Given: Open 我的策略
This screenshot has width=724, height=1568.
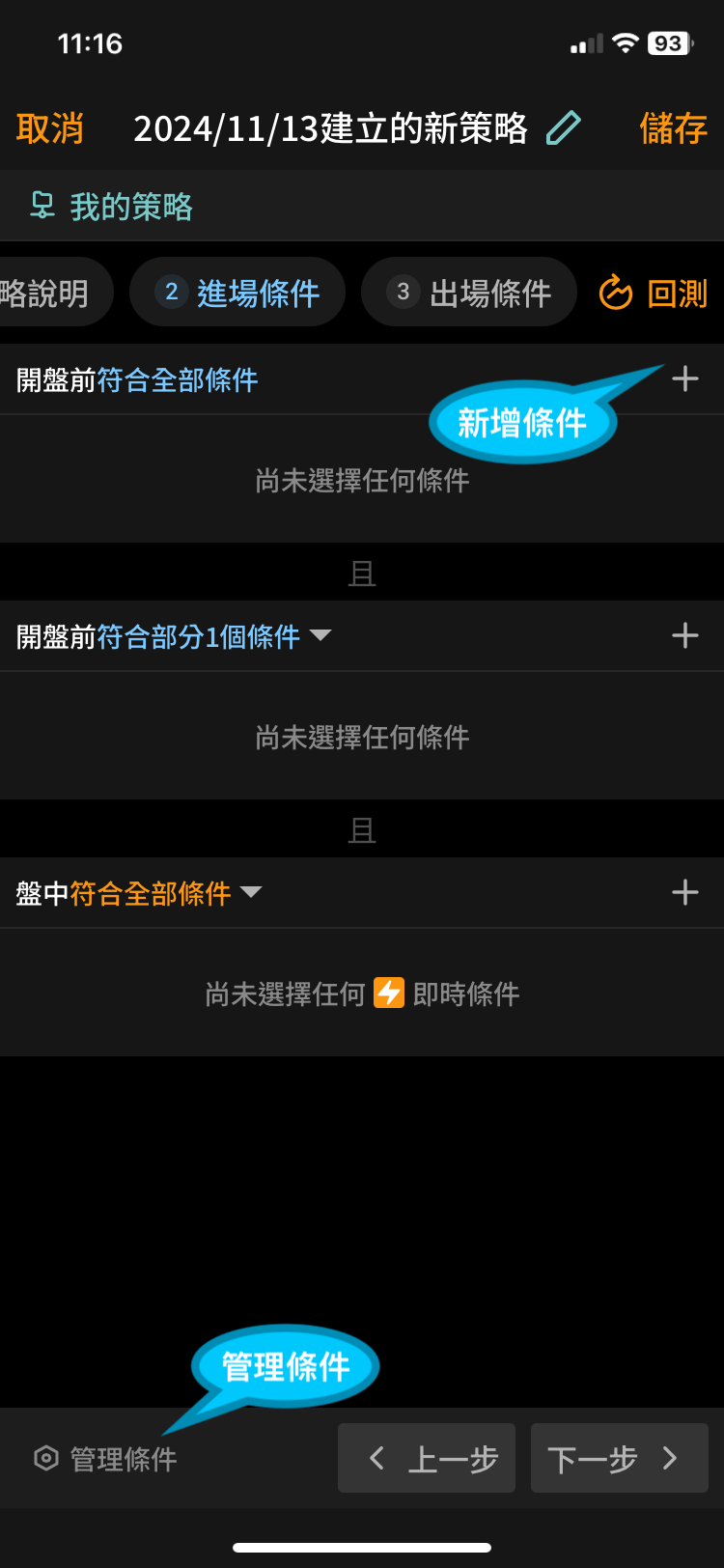Looking at the screenshot, I should click(112, 207).
